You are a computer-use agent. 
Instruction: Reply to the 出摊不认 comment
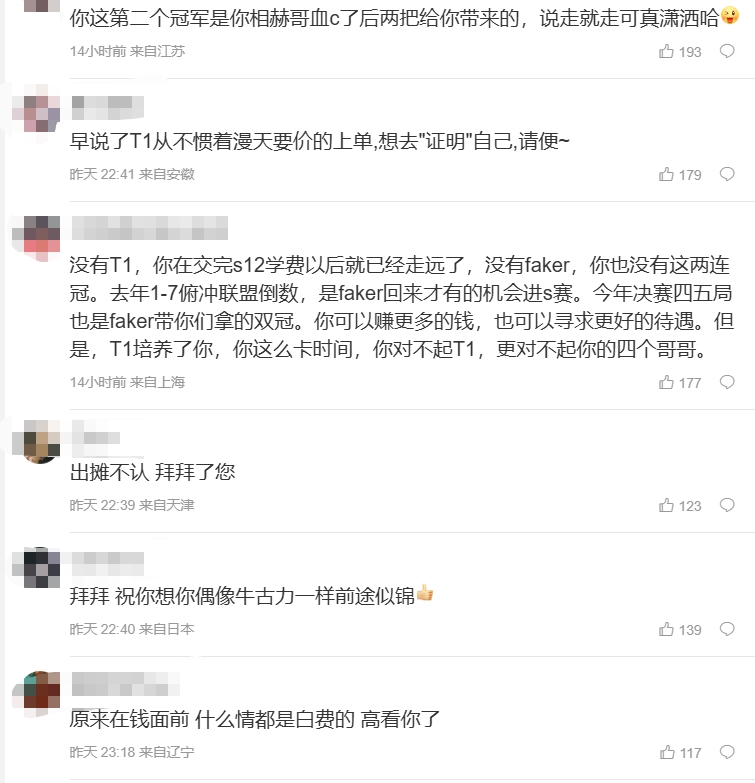click(727, 505)
